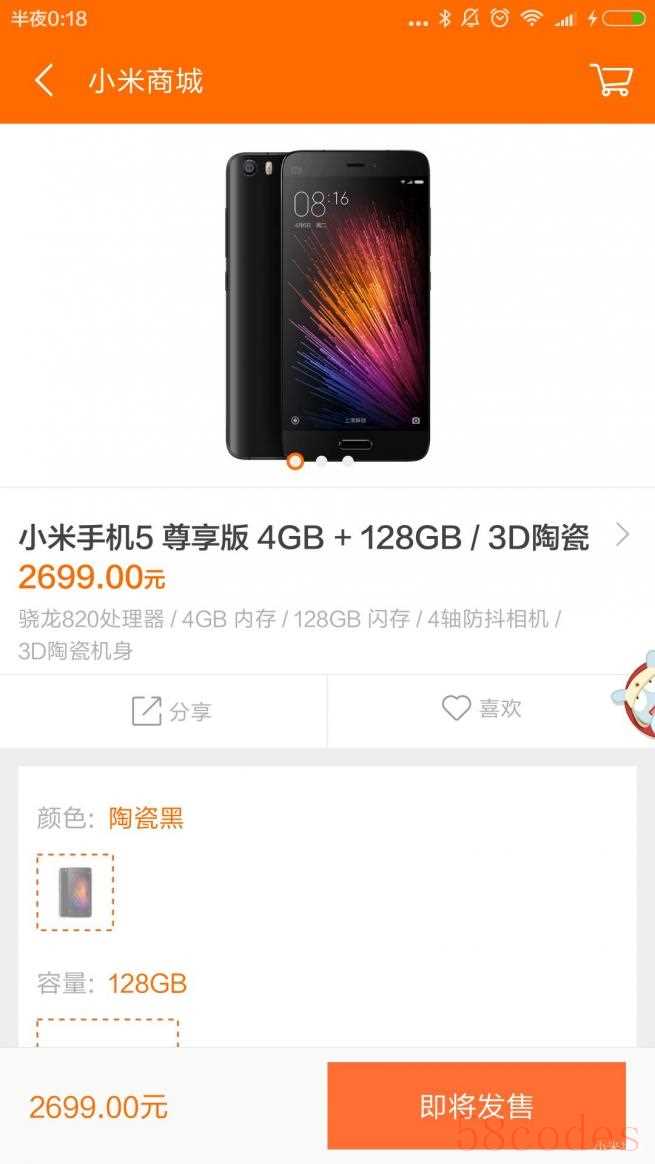Viewport: 655px width, 1164px height.
Task: Go back from 小米商城 page
Action: click(x=44, y=80)
